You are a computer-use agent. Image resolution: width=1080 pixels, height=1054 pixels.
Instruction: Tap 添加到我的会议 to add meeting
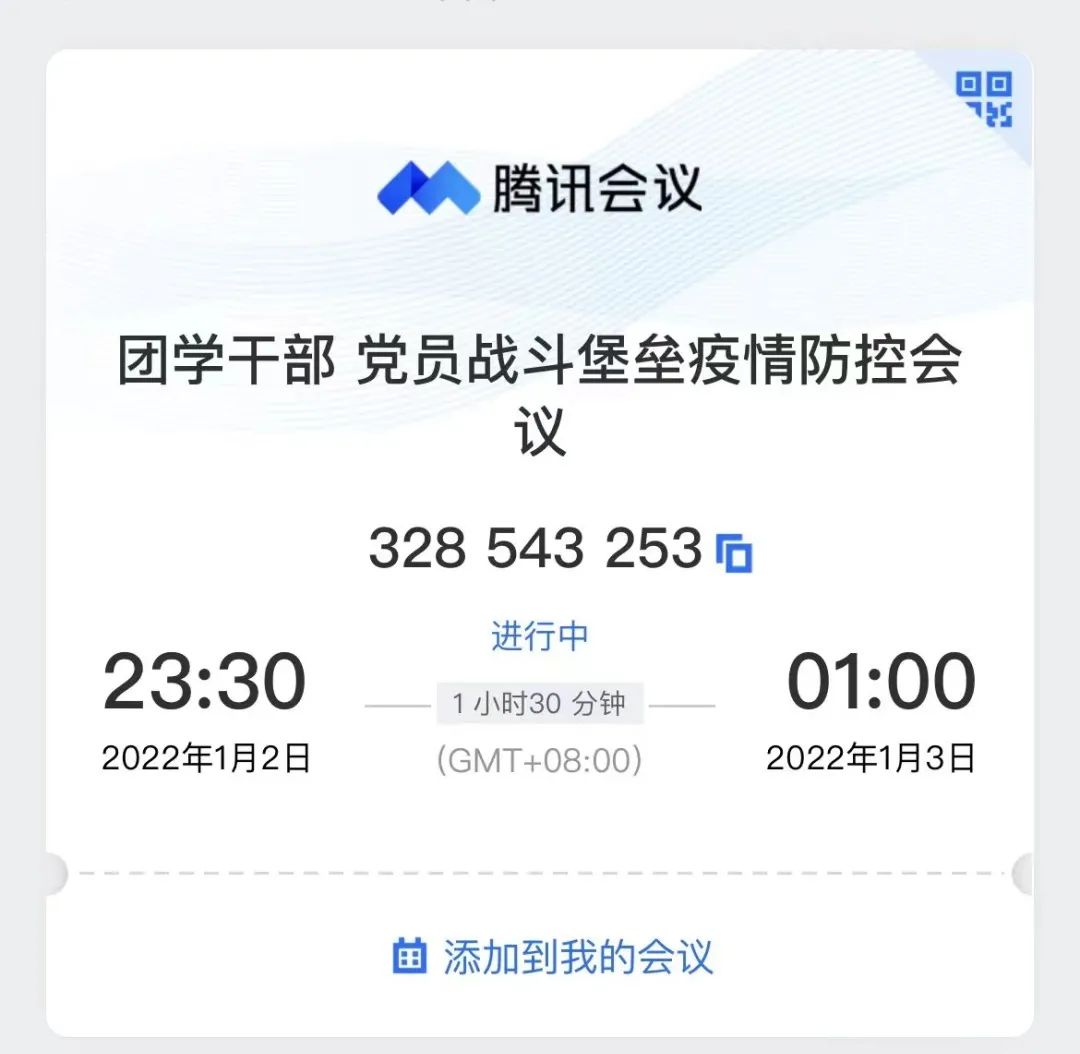point(553,957)
